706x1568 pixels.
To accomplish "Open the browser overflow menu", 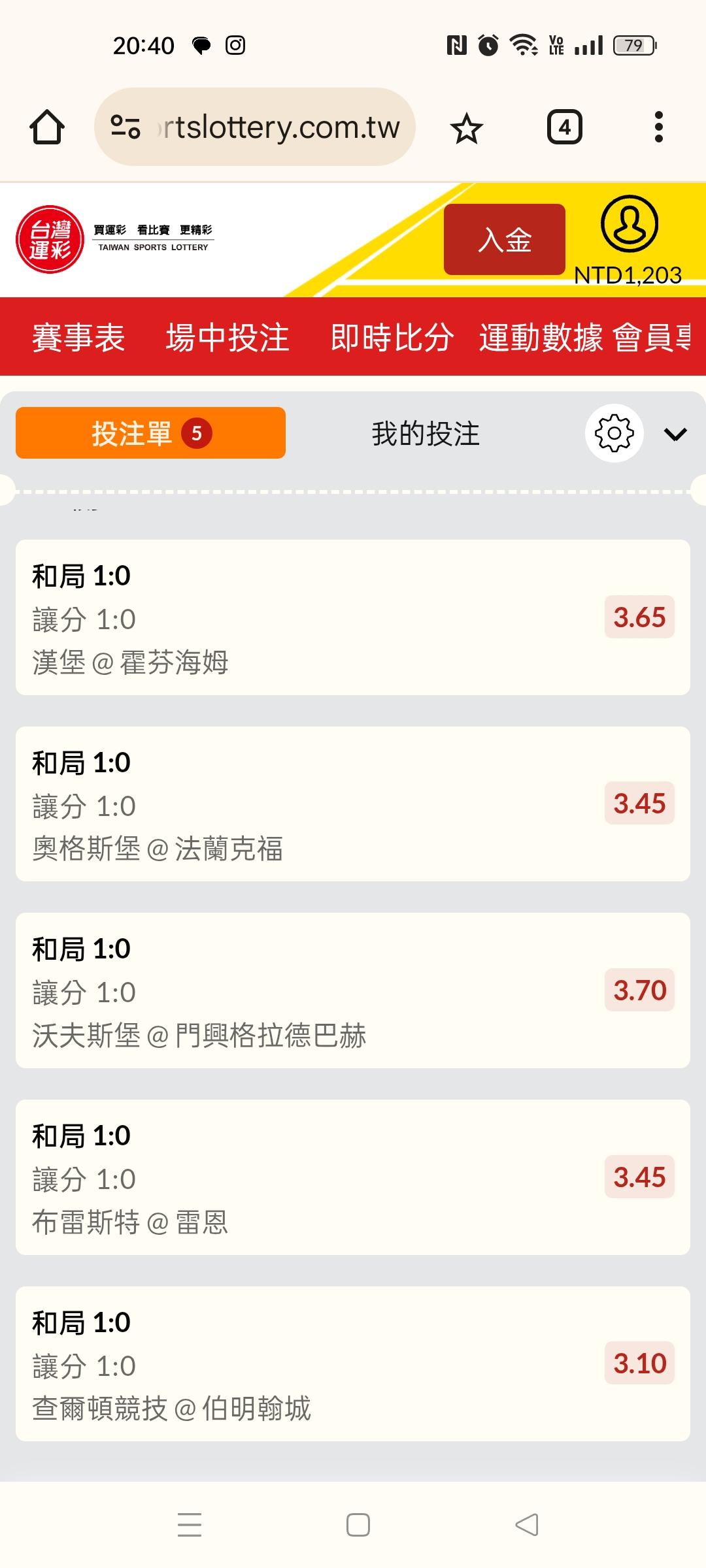I will [658, 127].
